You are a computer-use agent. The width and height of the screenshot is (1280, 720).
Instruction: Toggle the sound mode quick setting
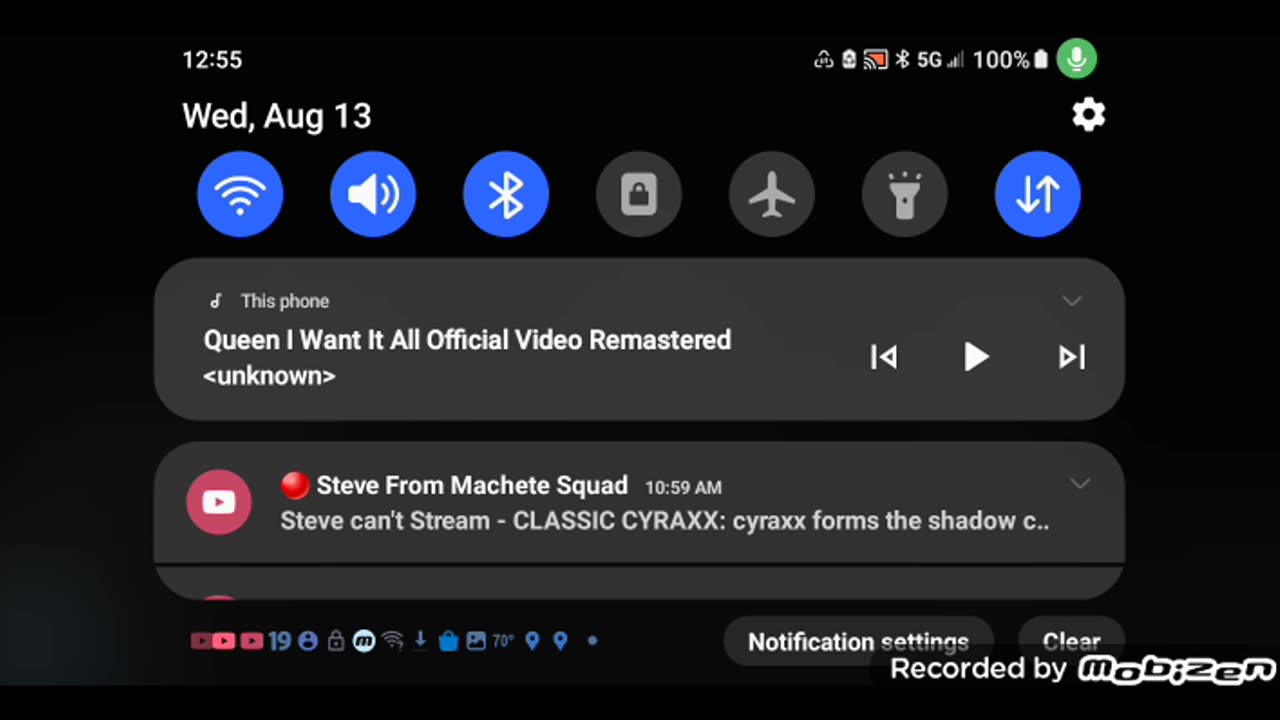point(373,194)
